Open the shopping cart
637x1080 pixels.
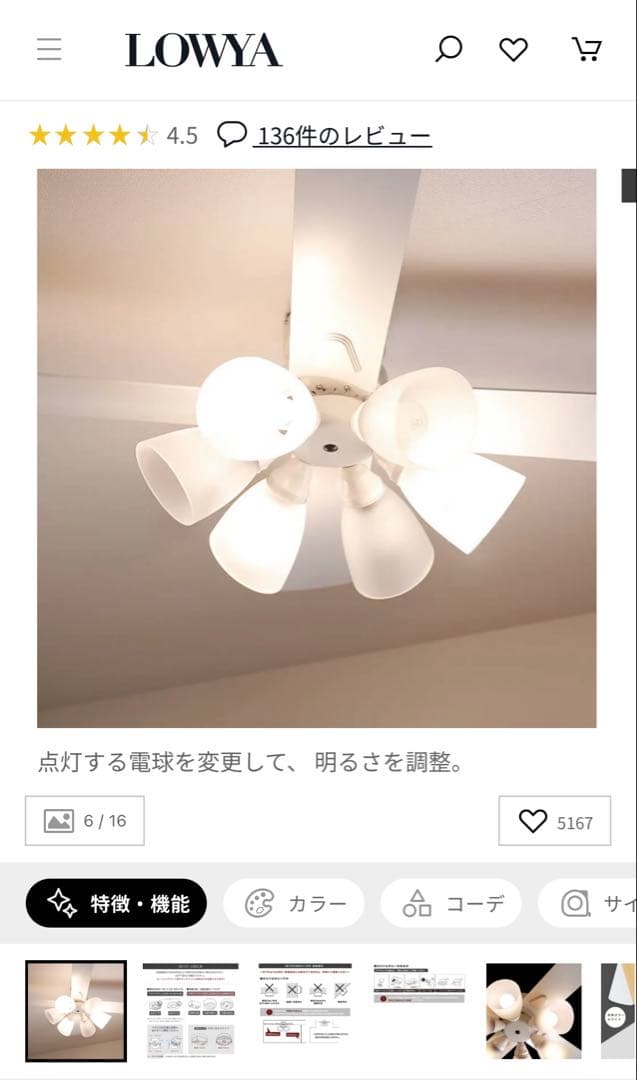(x=585, y=49)
